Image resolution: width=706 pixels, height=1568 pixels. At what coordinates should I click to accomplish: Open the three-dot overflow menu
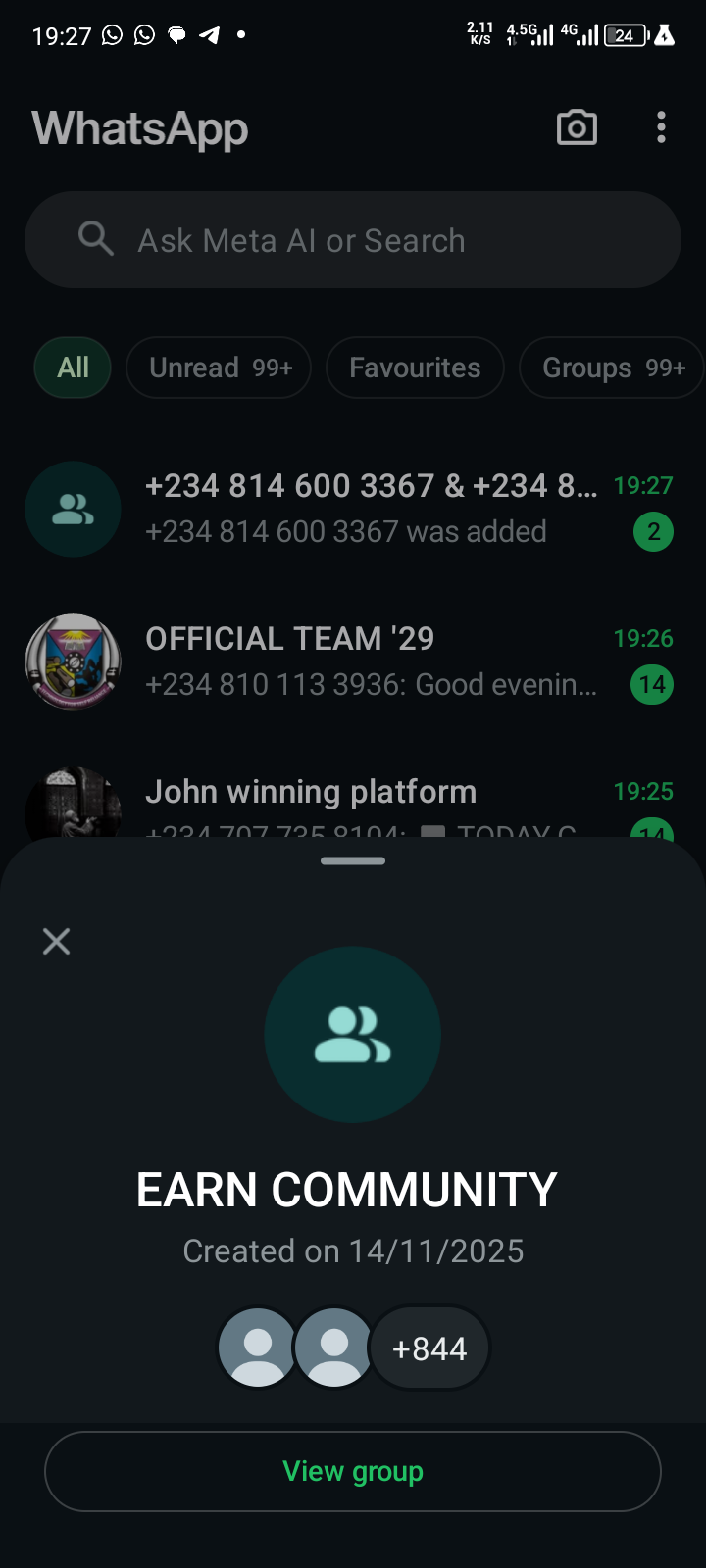pos(661,127)
